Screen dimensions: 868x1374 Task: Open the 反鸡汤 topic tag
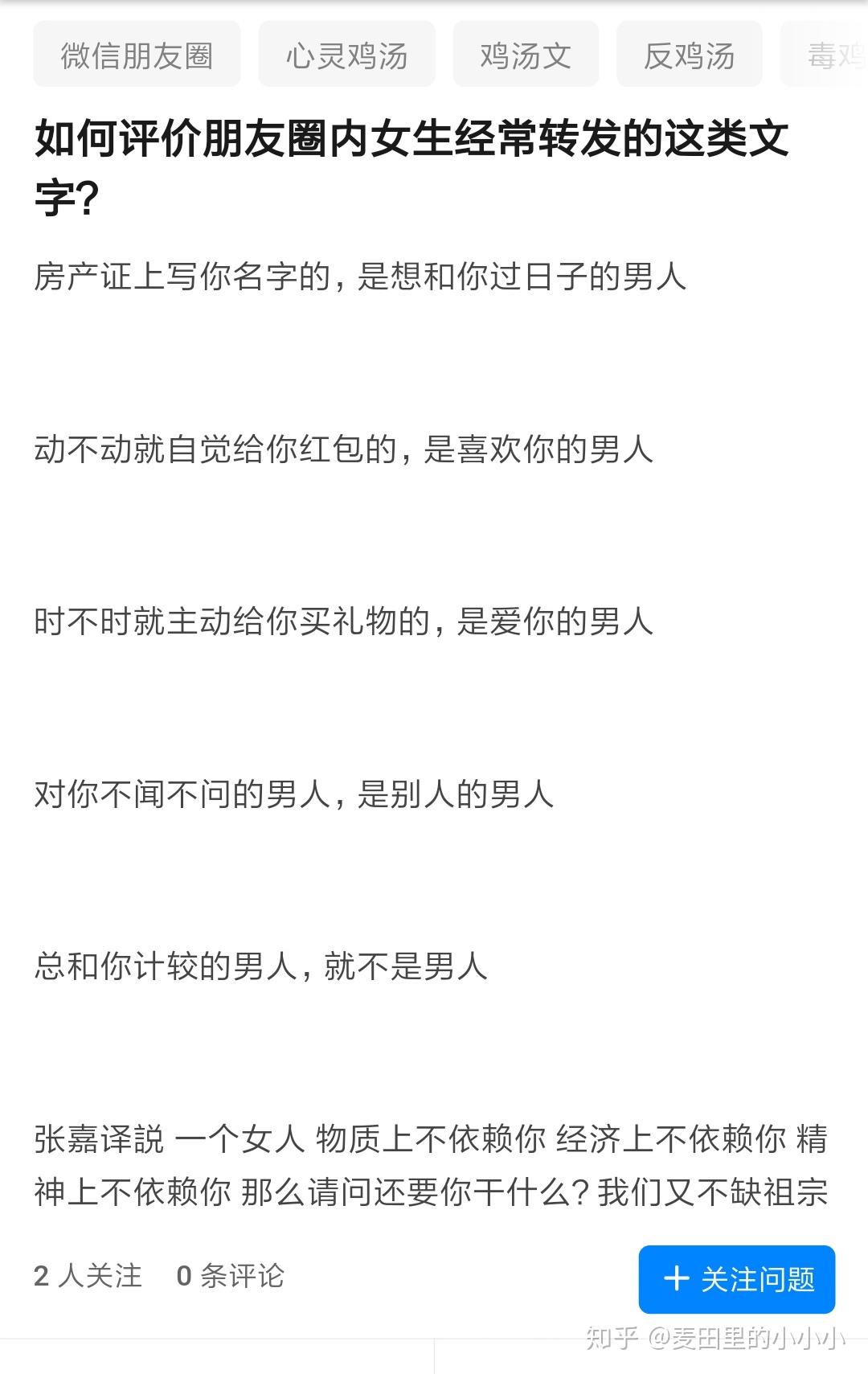coord(689,55)
